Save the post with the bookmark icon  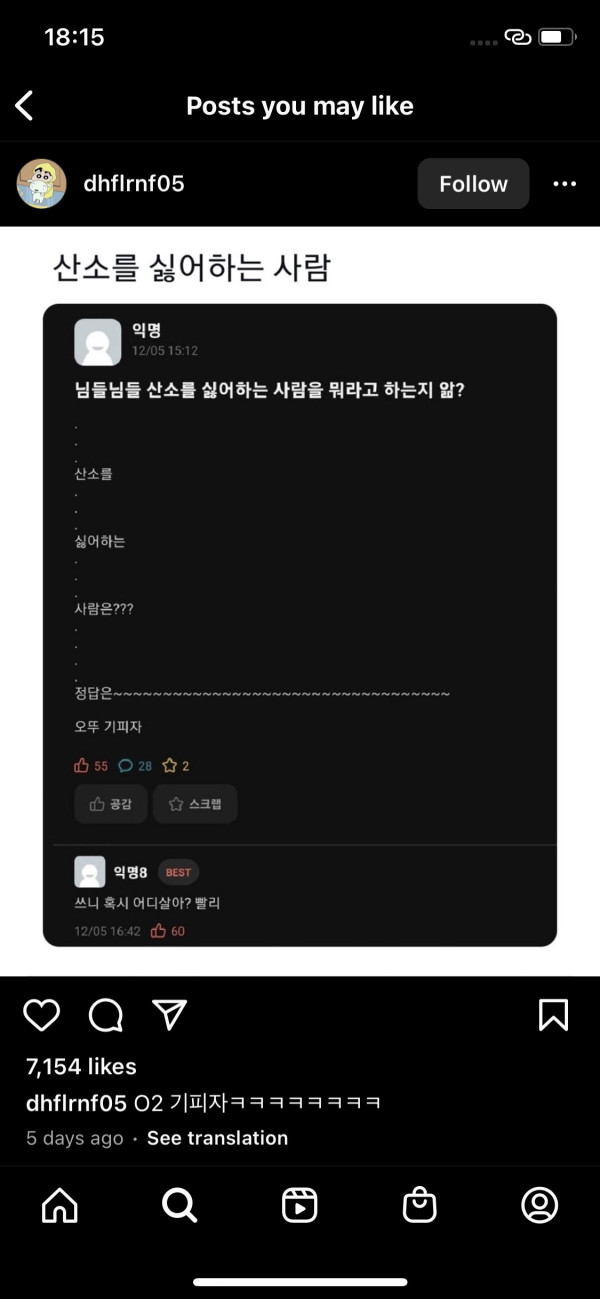553,1015
